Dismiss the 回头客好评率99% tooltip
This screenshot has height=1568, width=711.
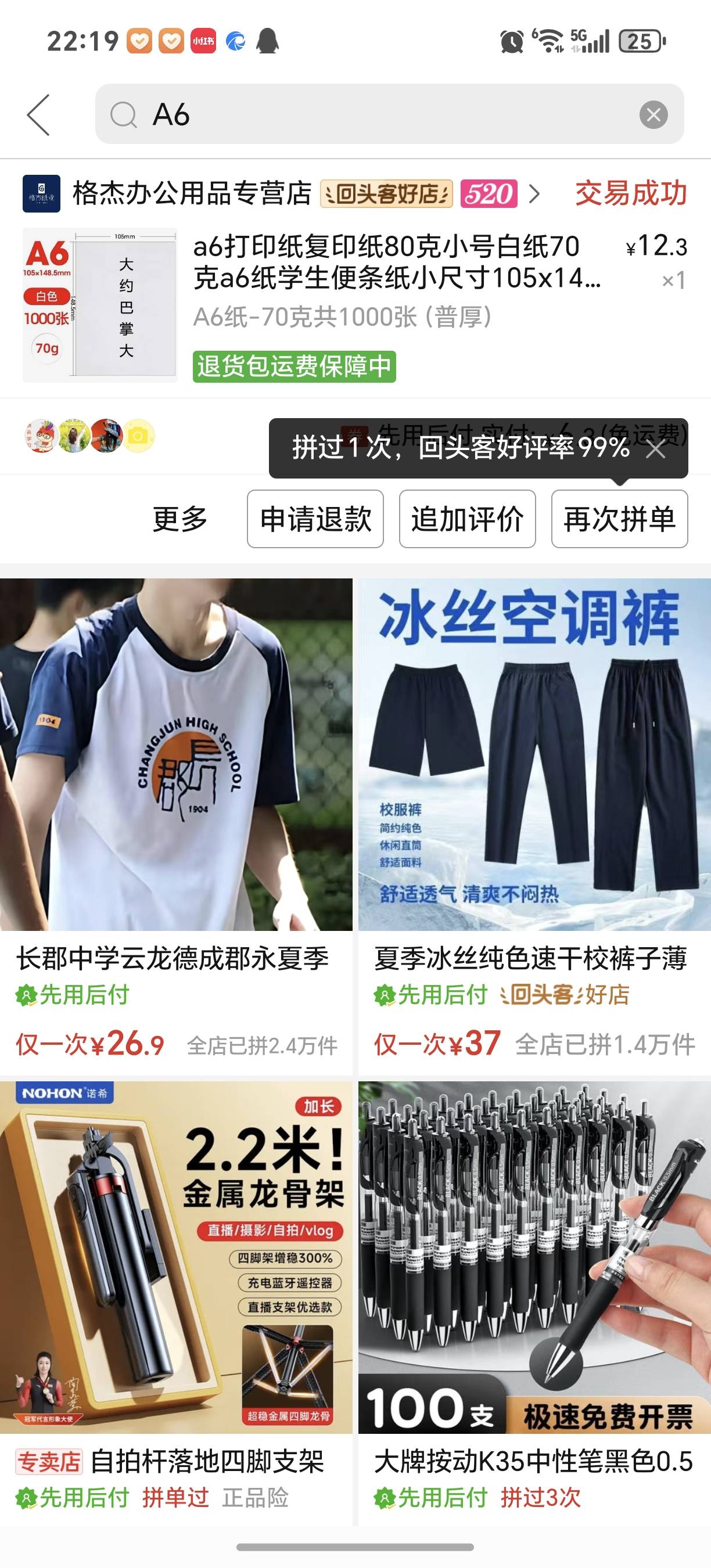(x=656, y=449)
